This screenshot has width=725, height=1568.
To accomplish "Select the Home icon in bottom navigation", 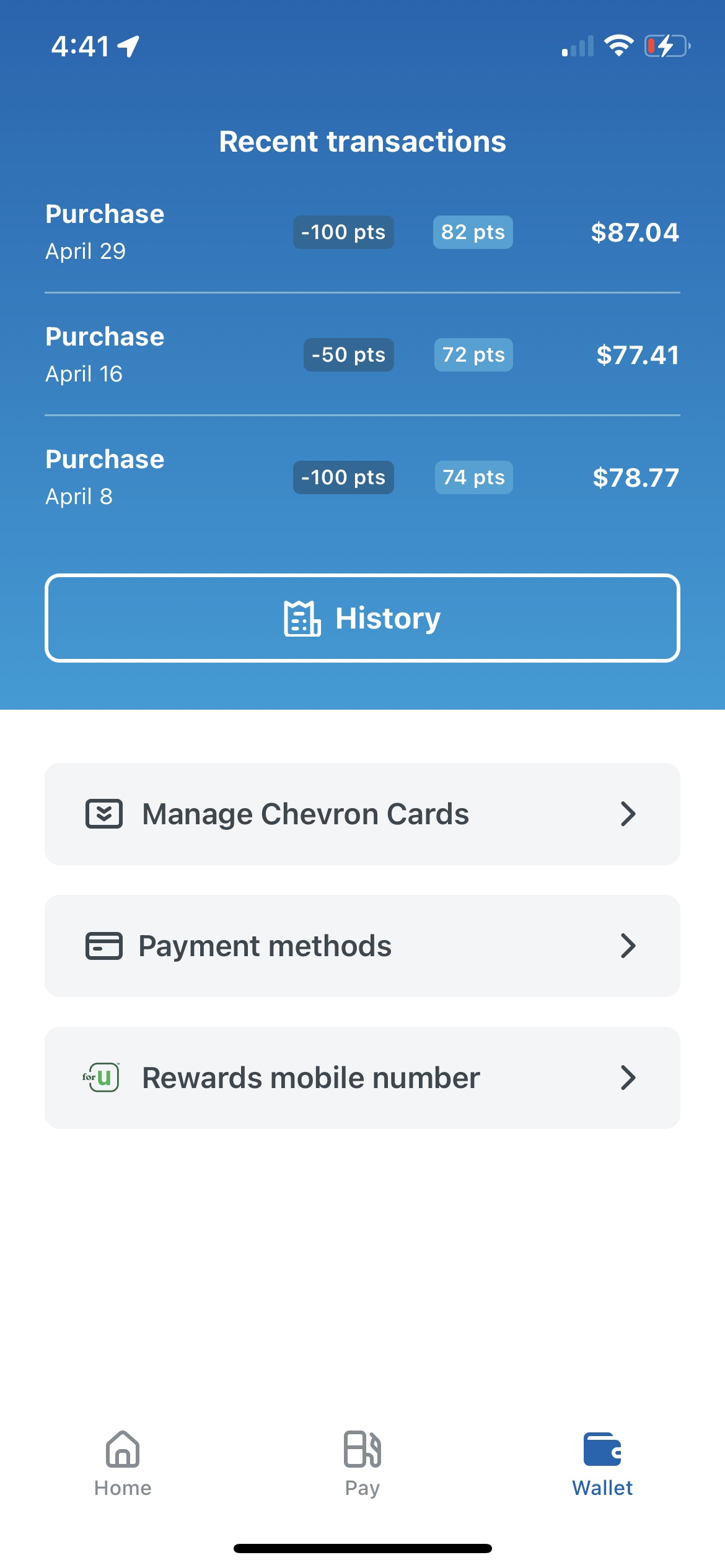I will (x=121, y=1452).
